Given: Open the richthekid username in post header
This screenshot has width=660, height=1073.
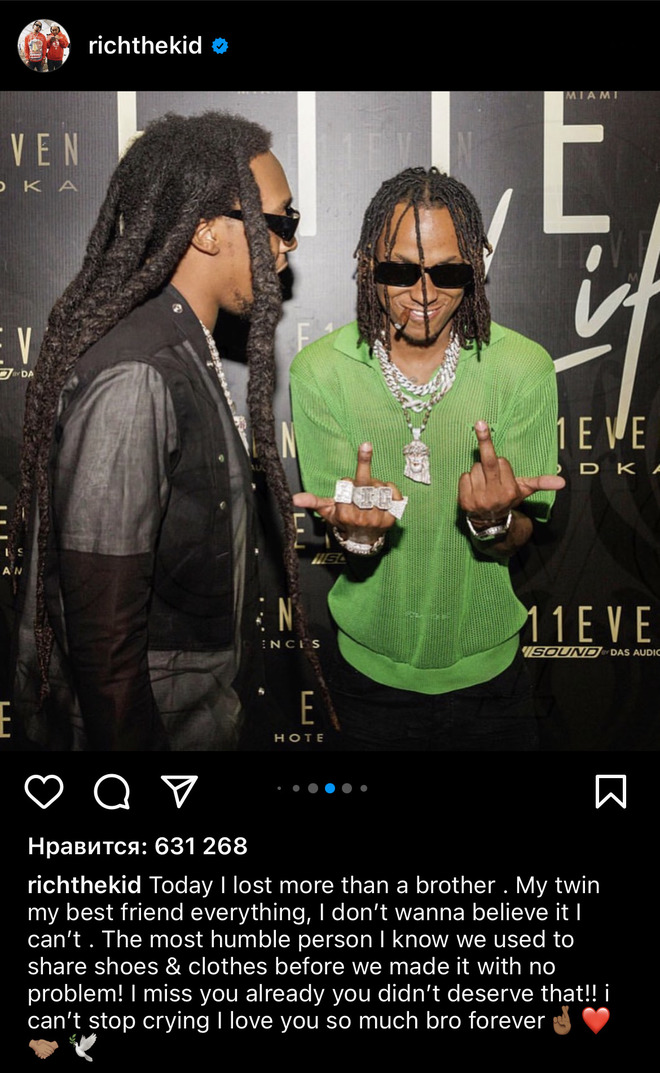Looking at the screenshot, I should tap(145, 45).
